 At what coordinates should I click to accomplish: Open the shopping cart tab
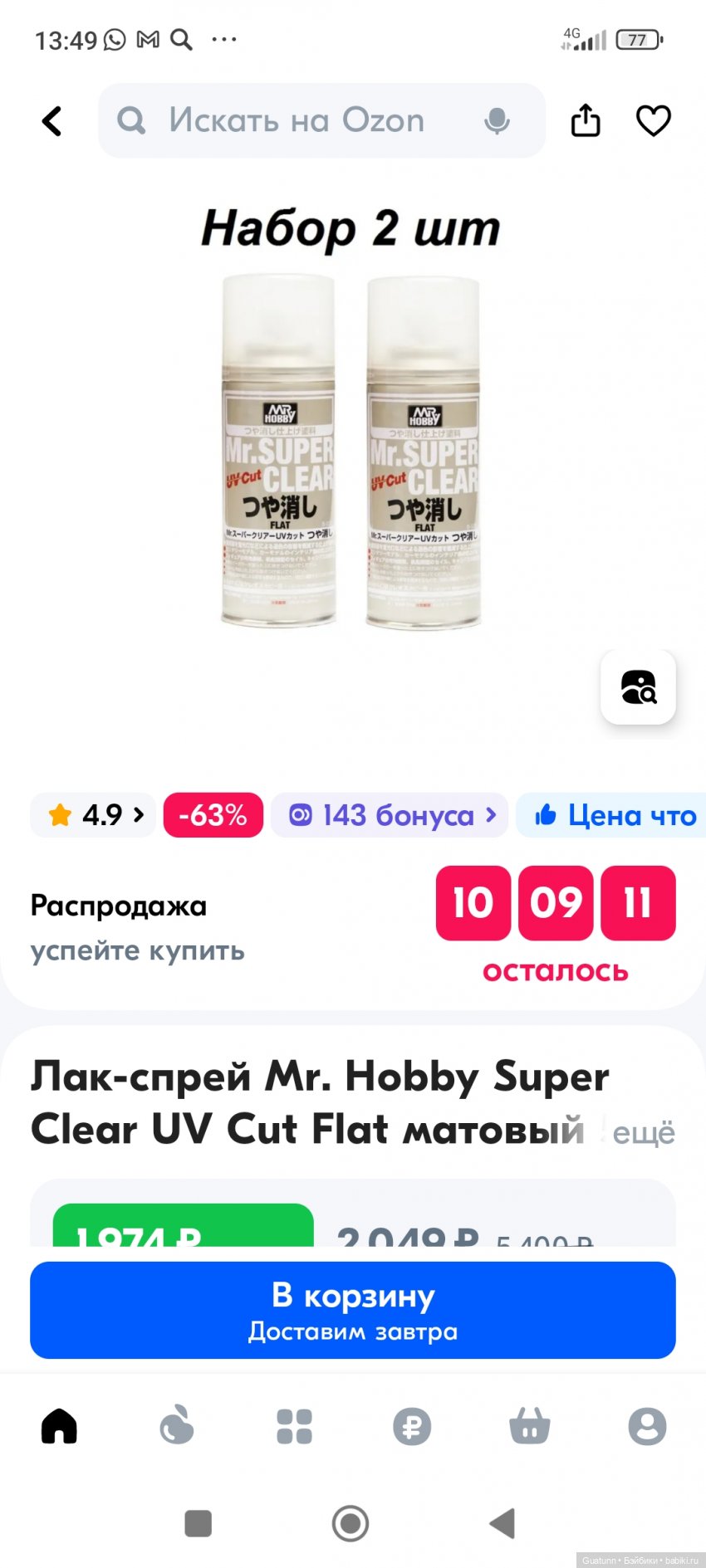pos(530,1427)
